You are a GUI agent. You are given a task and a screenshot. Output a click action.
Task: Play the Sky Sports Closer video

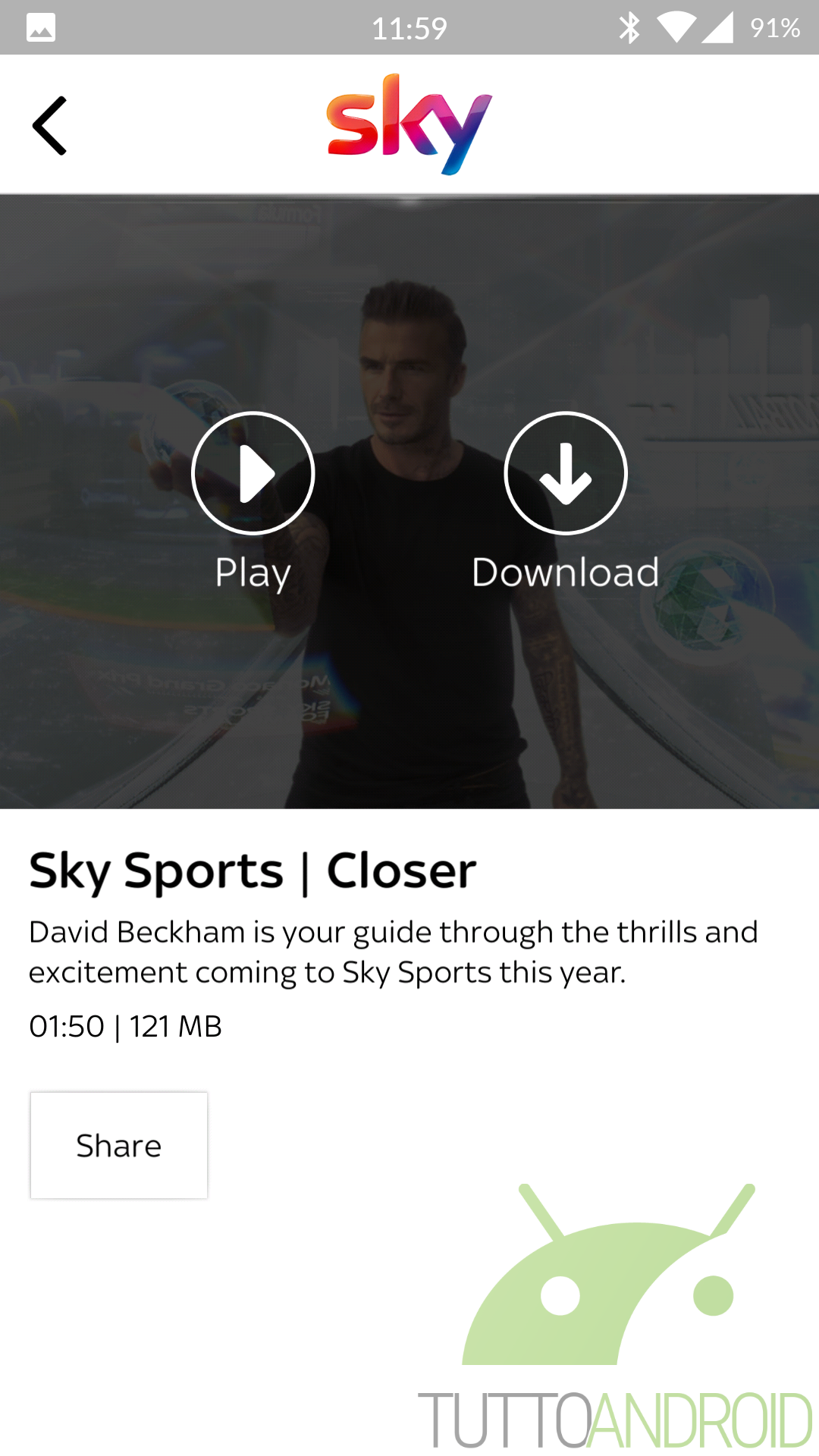click(x=253, y=473)
